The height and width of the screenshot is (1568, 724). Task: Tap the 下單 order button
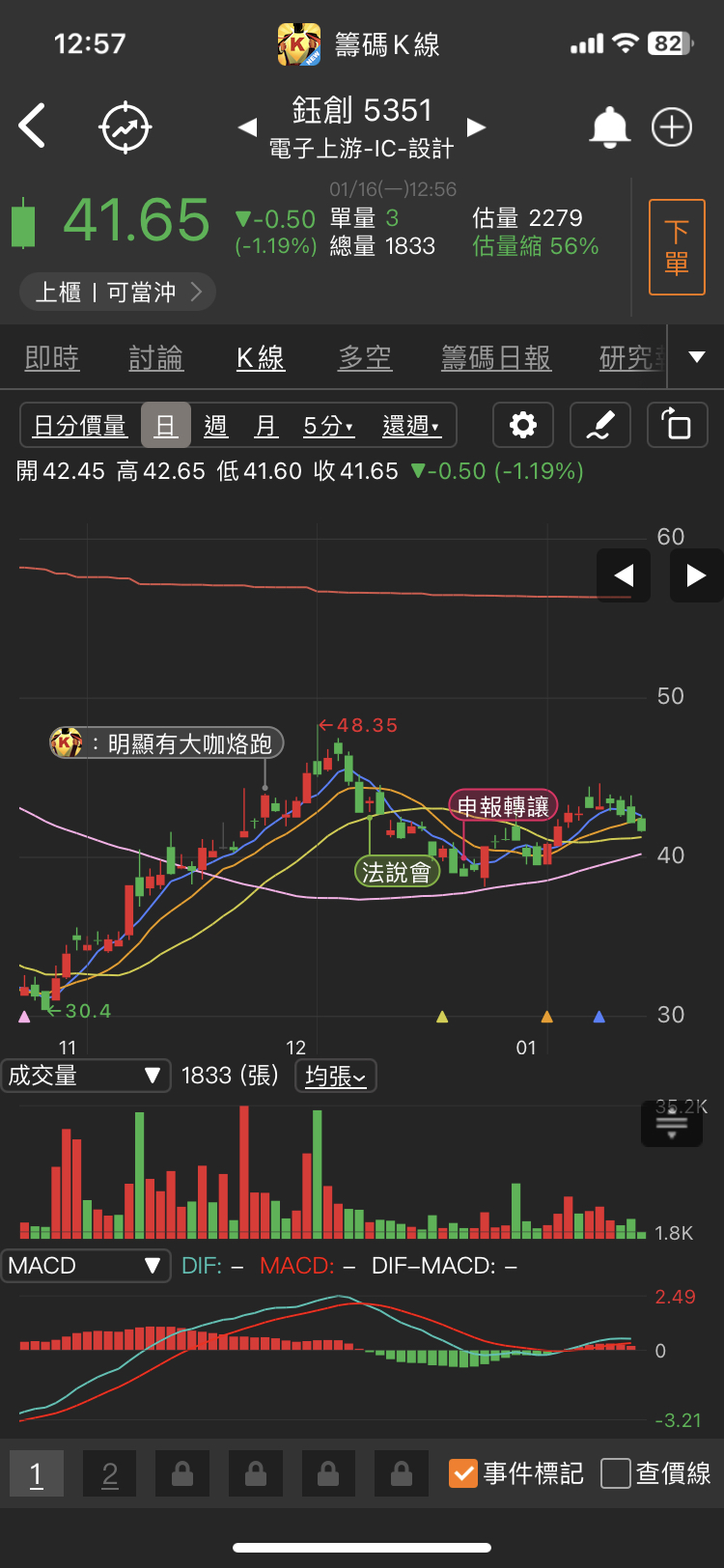pyautogui.click(x=677, y=247)
